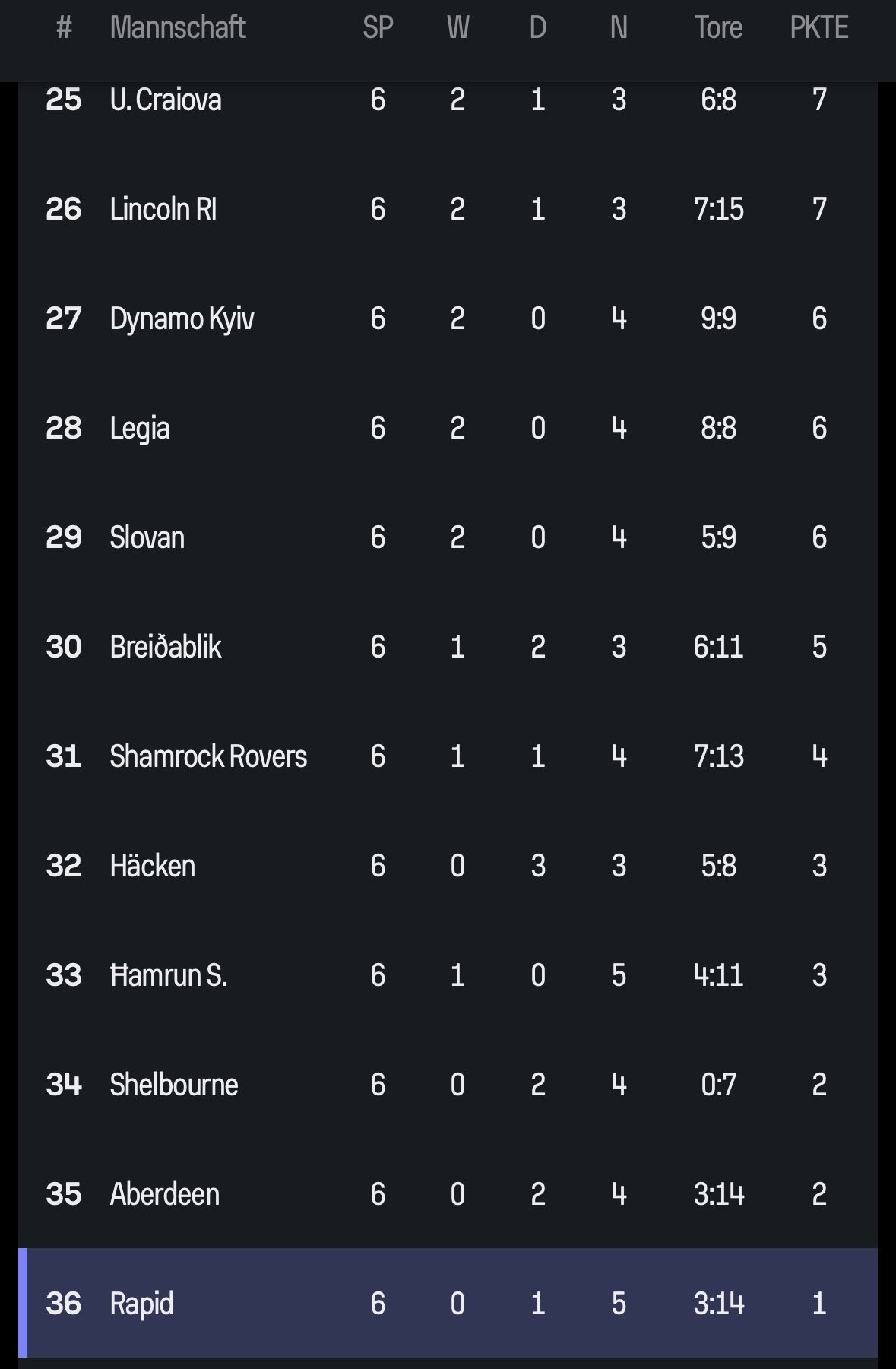
Task: Open the Häcken row
Action: point(152,866)
